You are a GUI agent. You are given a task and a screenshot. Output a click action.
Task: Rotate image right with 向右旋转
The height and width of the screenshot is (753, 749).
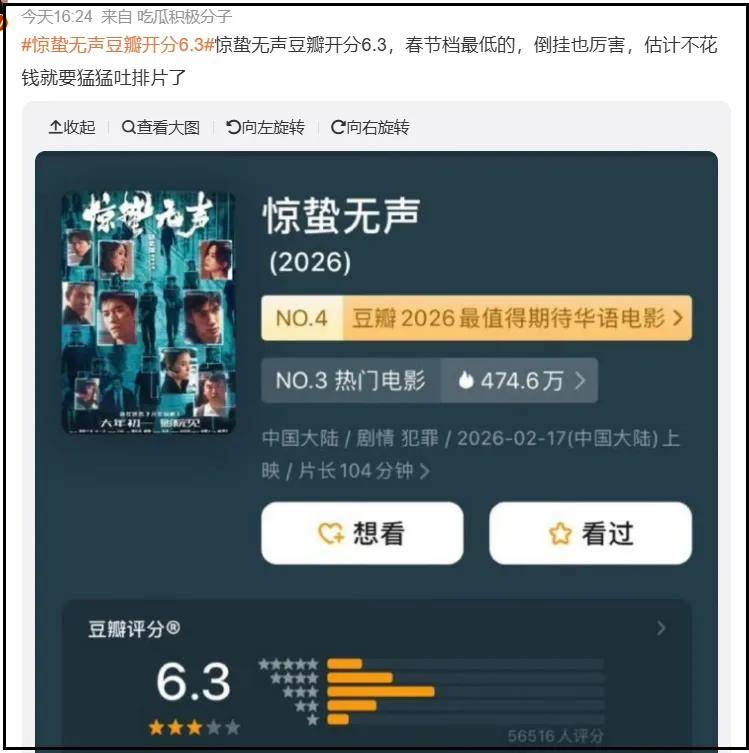[x=370, y=127]
